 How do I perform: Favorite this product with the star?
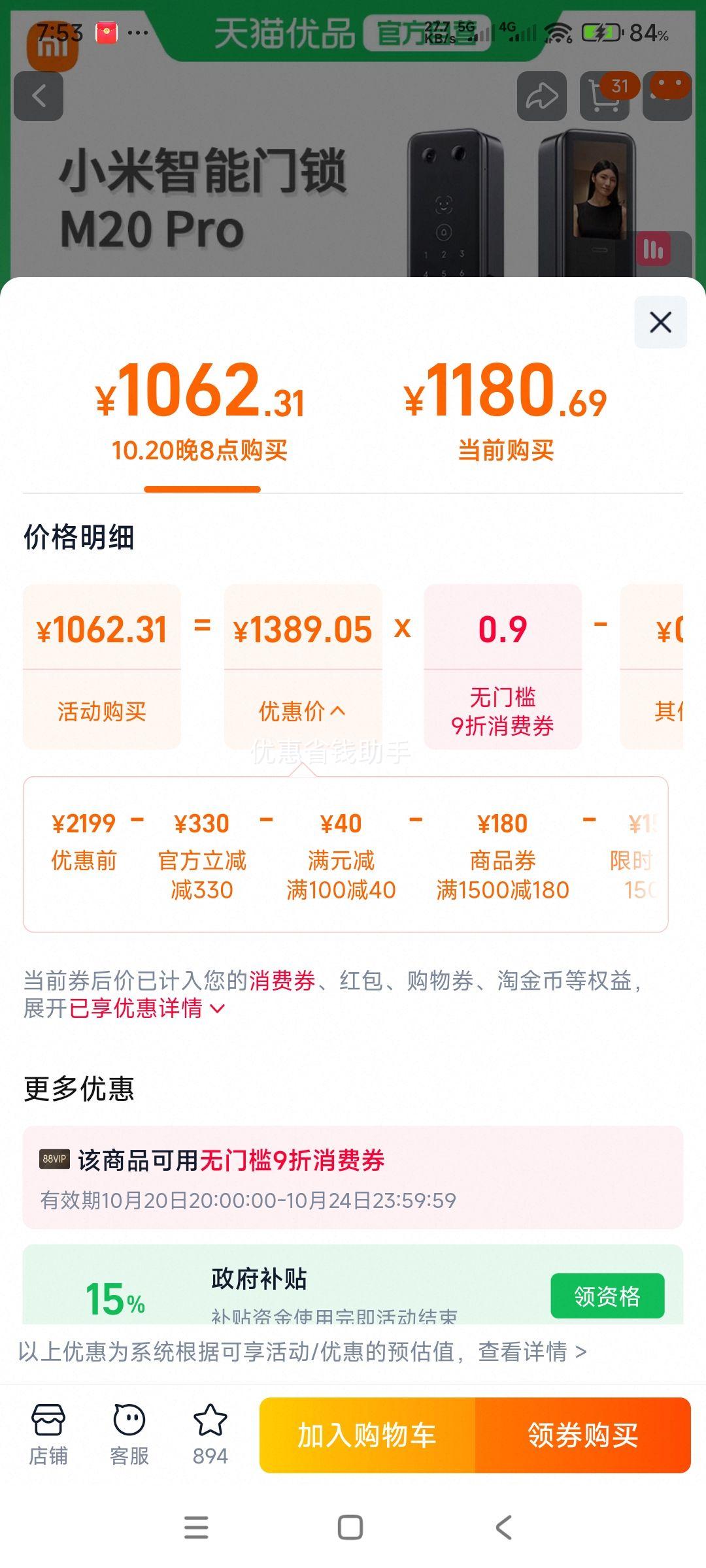coord(210,1434)
